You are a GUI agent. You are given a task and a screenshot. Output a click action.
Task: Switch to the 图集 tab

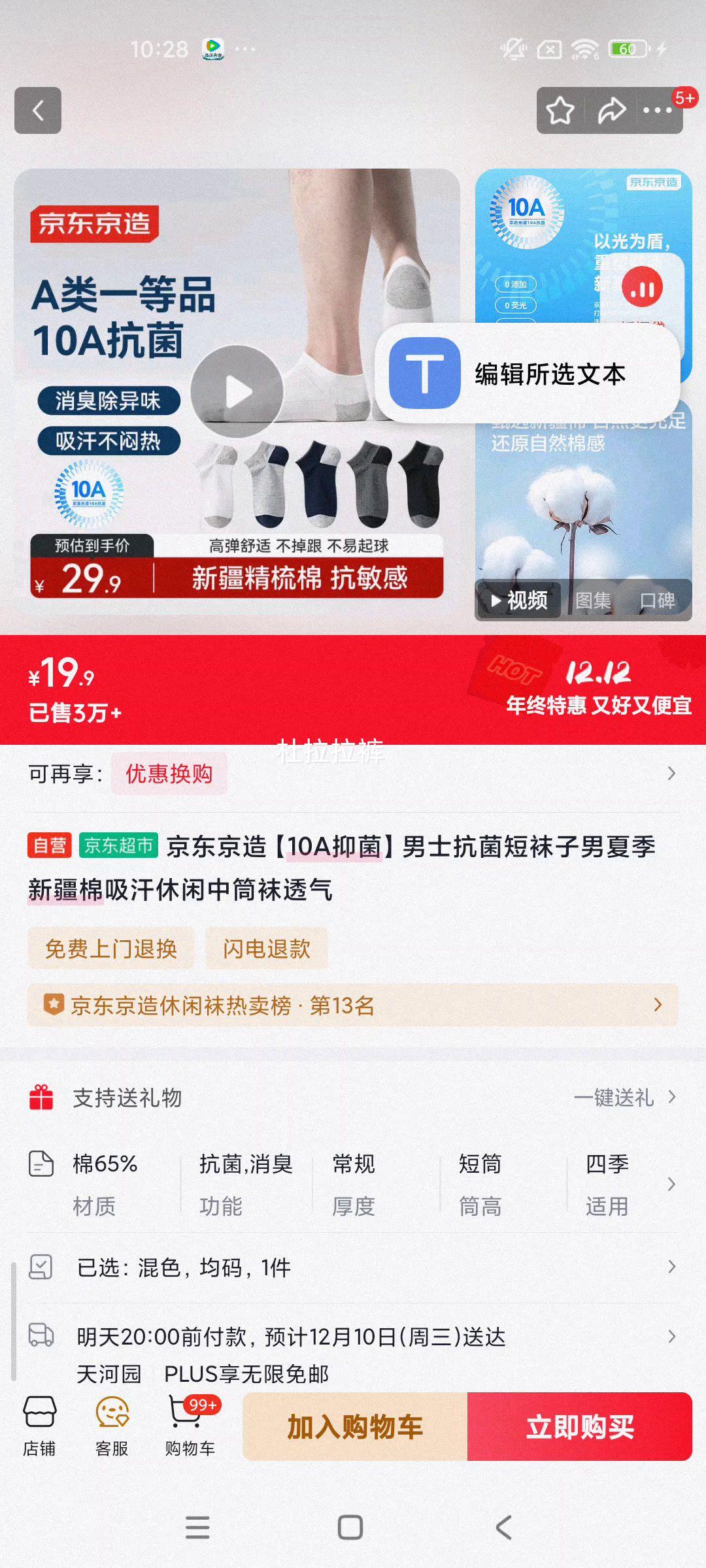(593, 600)
